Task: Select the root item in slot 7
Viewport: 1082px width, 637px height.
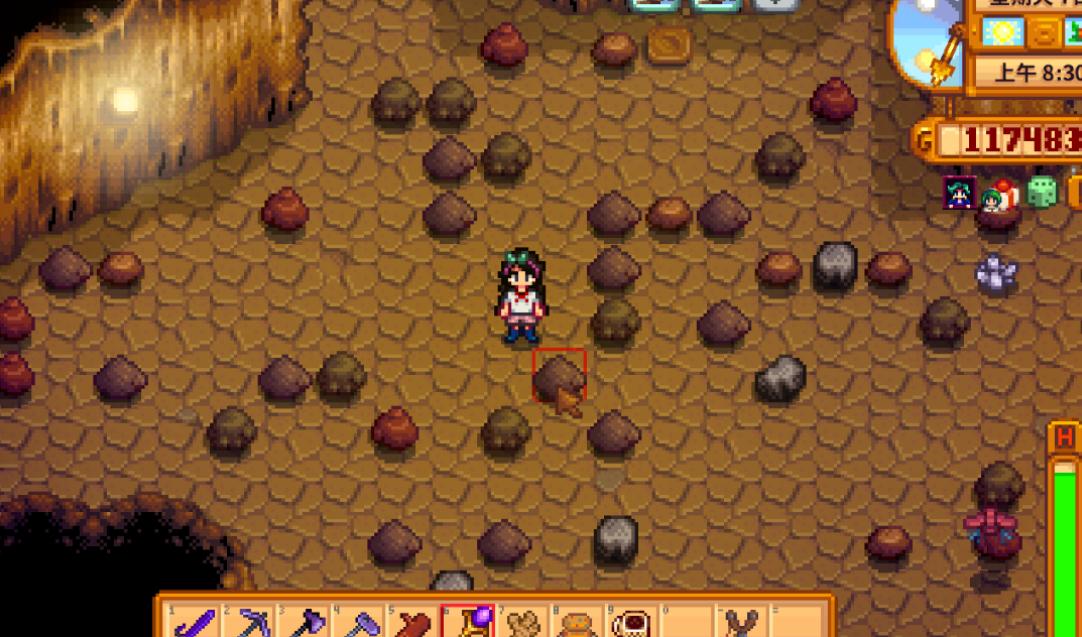Action: (x=521, y=624)
